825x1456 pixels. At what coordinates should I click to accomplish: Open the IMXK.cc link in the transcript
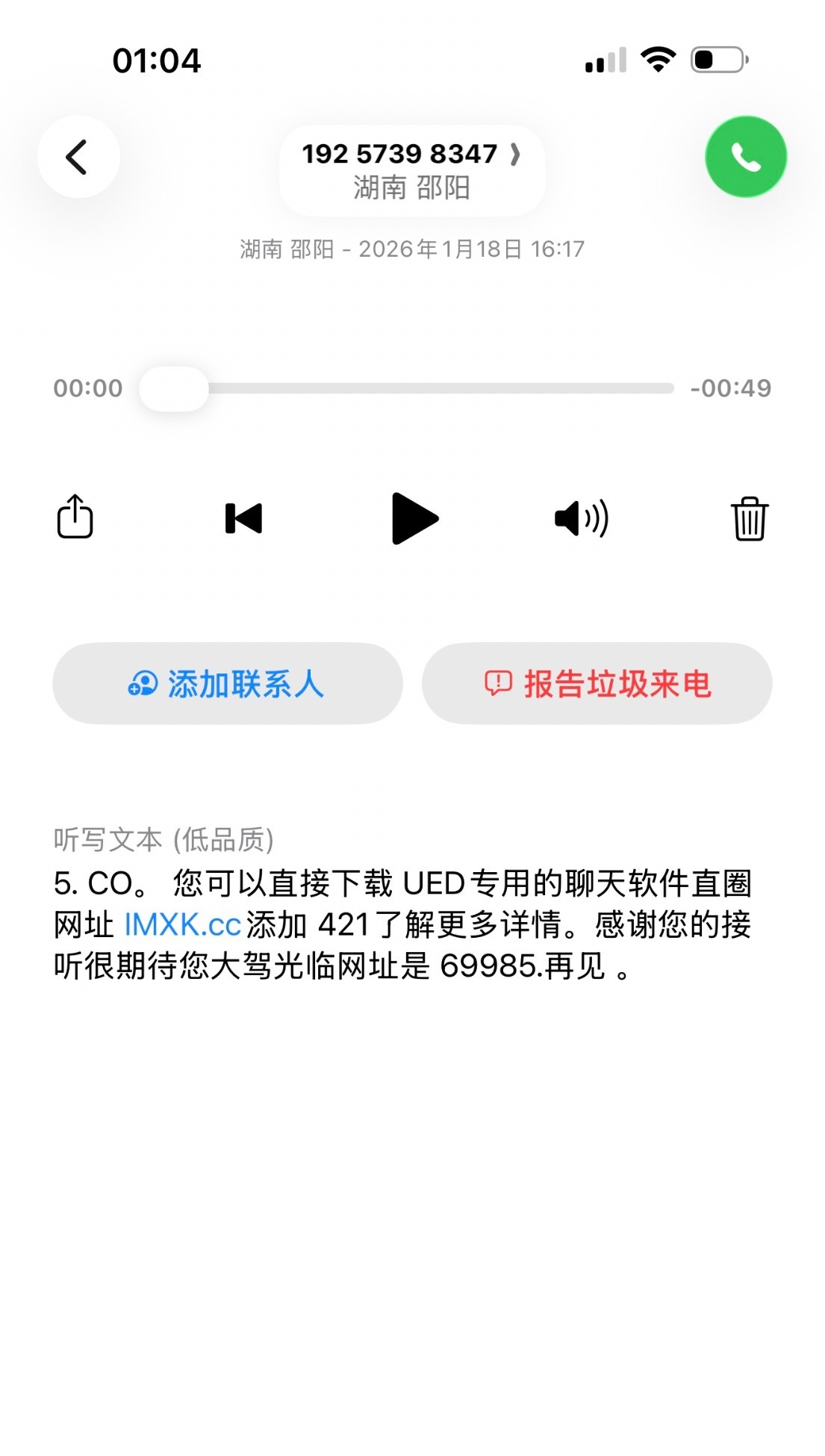click(x=182, y=925)
